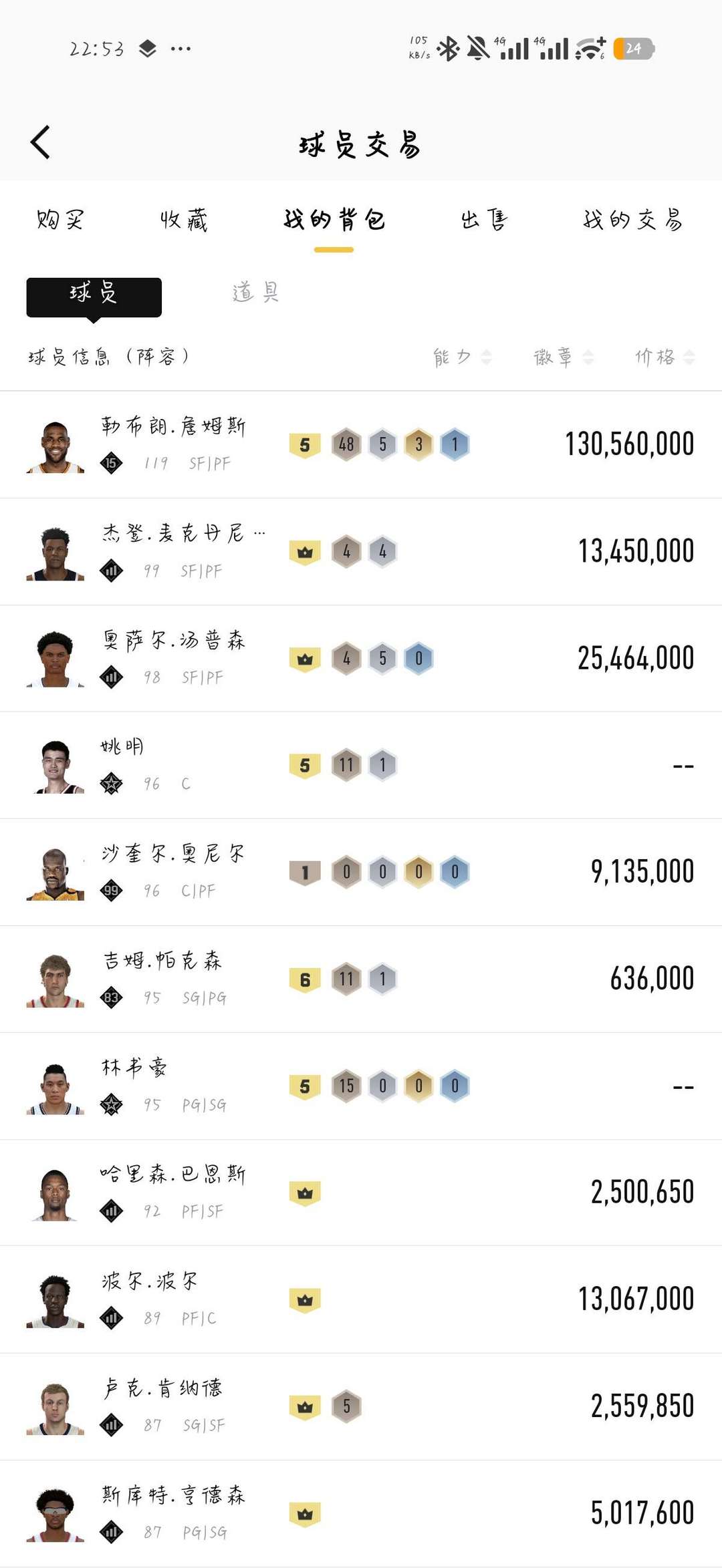View the 我的交易 tab

pos(632,220)
